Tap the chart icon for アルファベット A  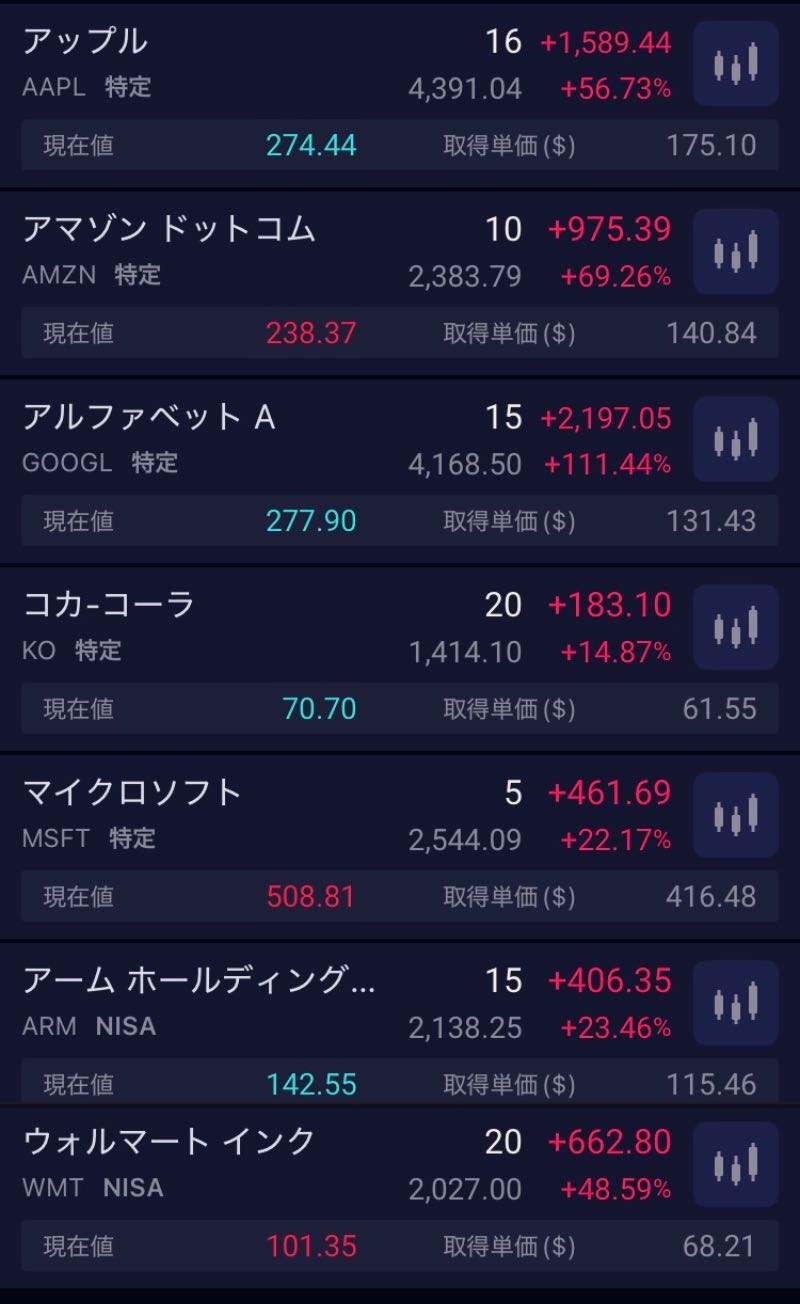coord(736,439)
